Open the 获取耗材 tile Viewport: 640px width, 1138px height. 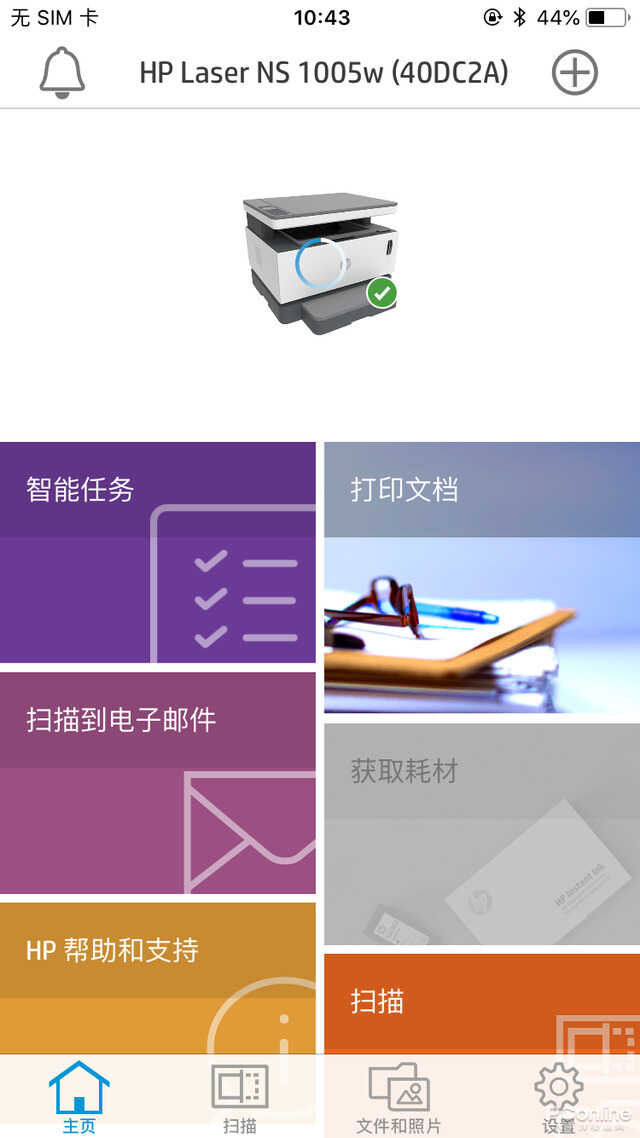[481, 833]
